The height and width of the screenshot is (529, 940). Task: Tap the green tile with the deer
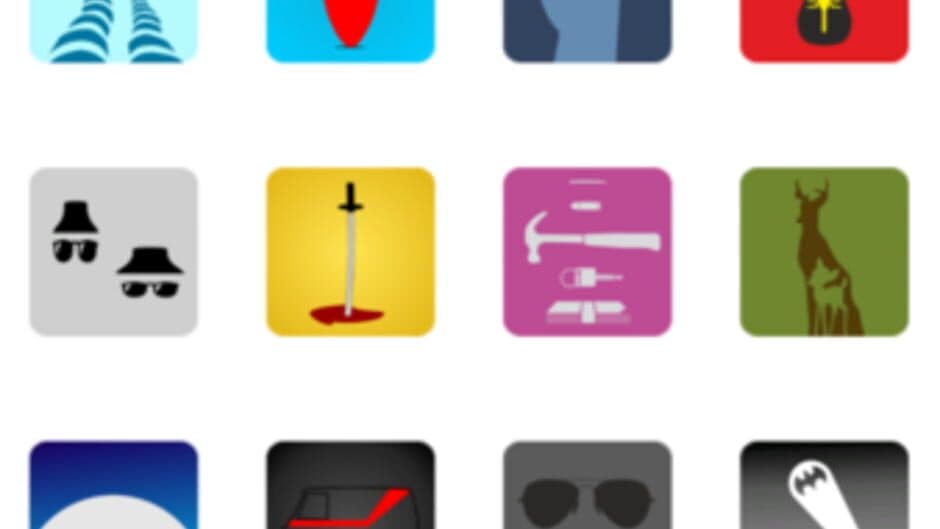click(x=824, y=251)
